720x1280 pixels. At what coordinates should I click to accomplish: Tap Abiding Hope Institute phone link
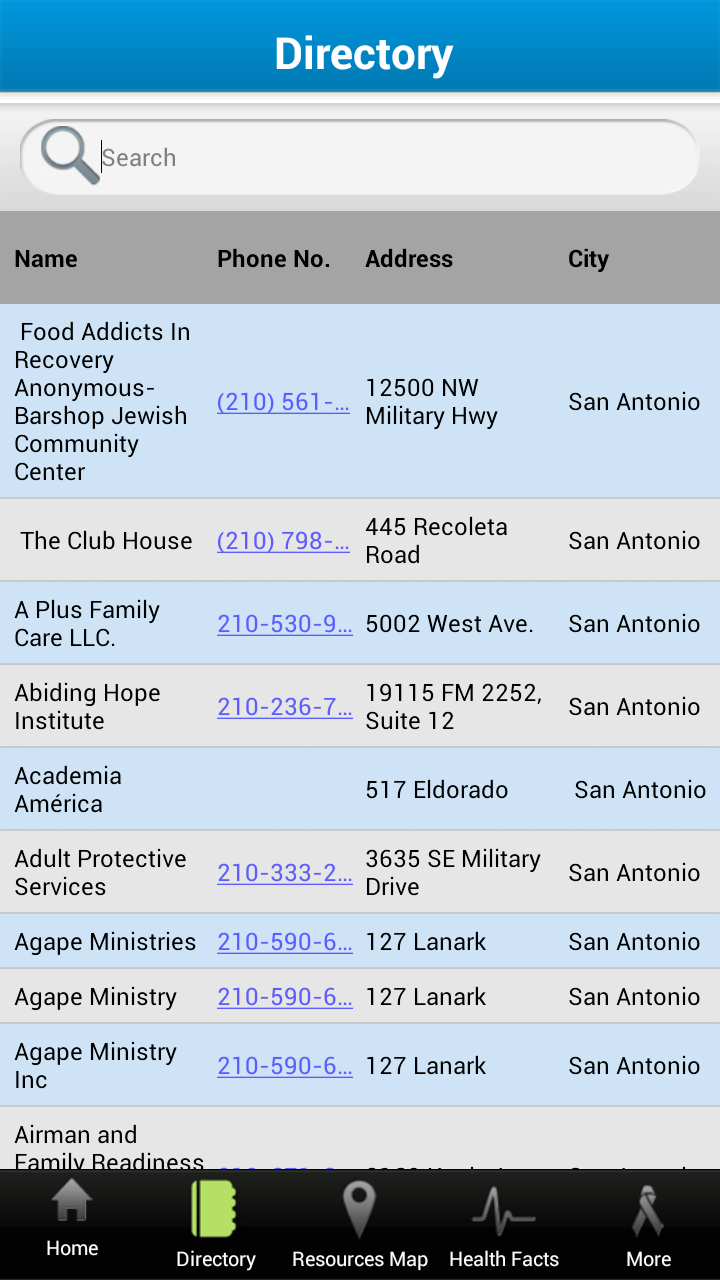point(284,707)
